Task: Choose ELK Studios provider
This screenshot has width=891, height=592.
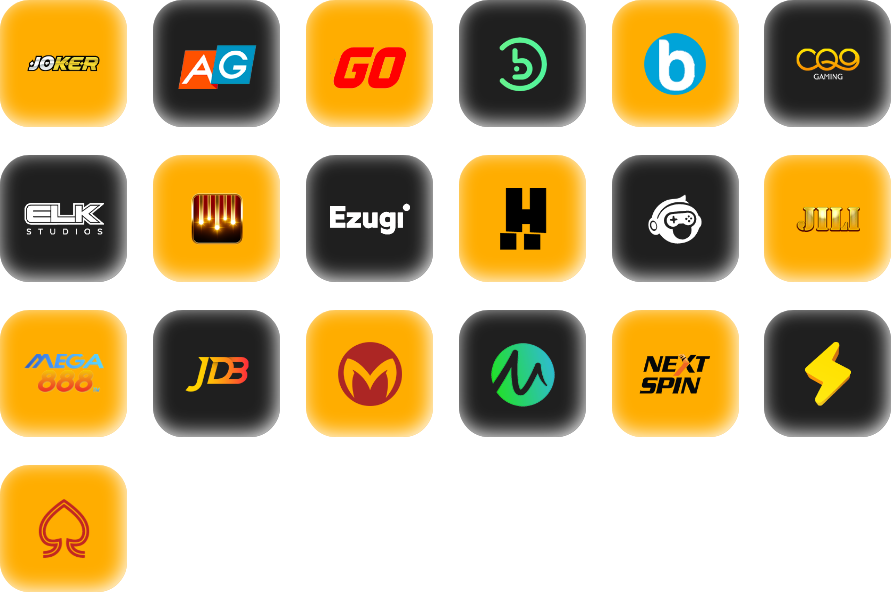Action: point(63,218)
